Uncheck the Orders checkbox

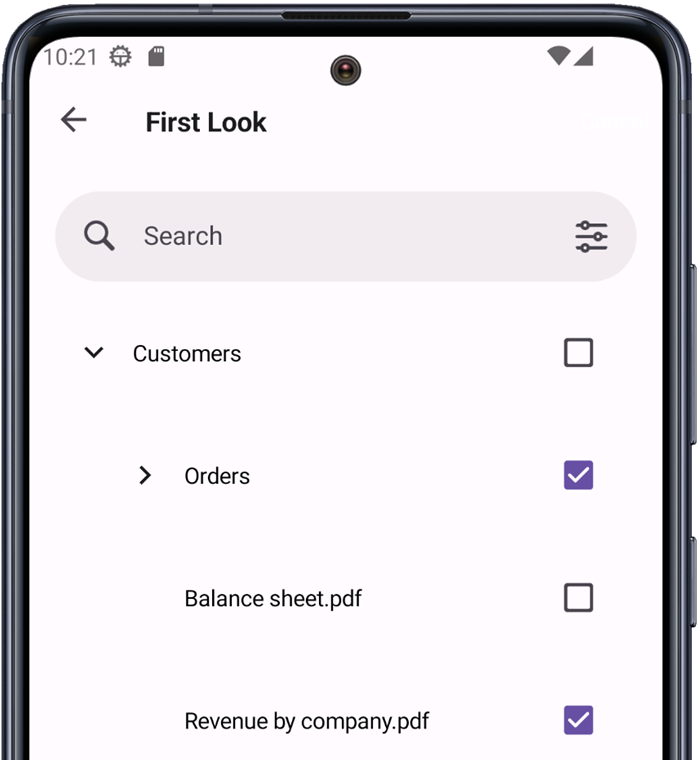(x=578, y=475)
